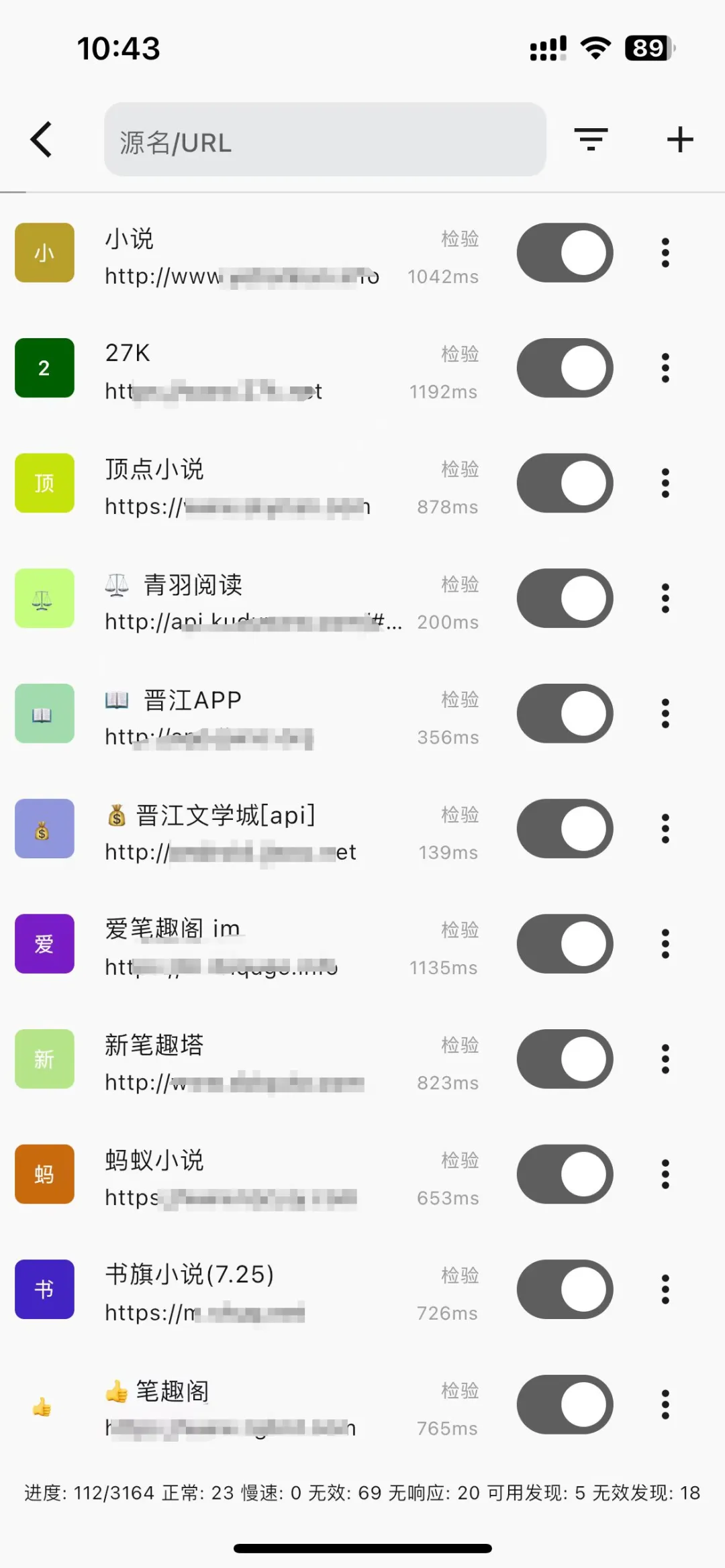This screenshot has height=1568, width=725.
Task: Tap 检验 for 晋江APP
Action: click(460, 699)
